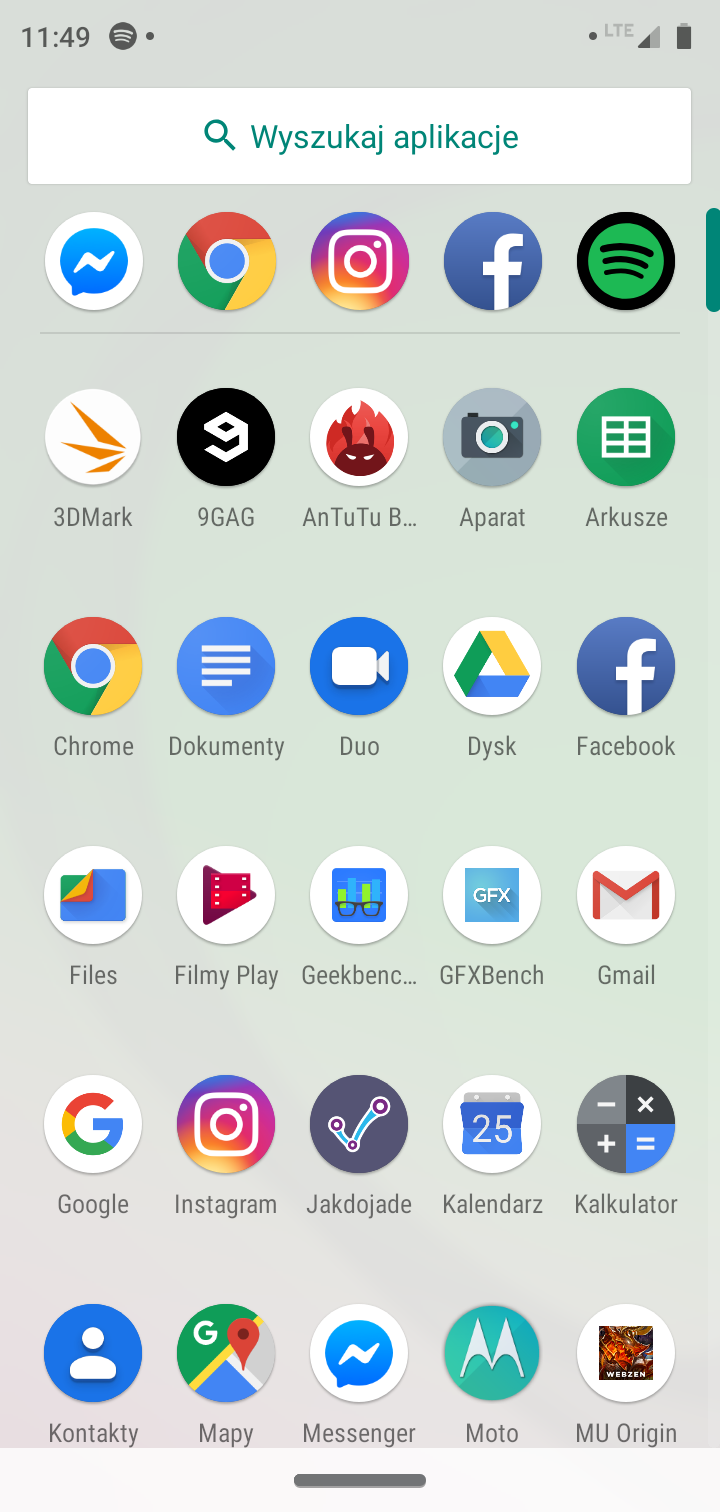
Task: Launch Spotify from the suggested apps row
Action: click(x=626, y=261)
